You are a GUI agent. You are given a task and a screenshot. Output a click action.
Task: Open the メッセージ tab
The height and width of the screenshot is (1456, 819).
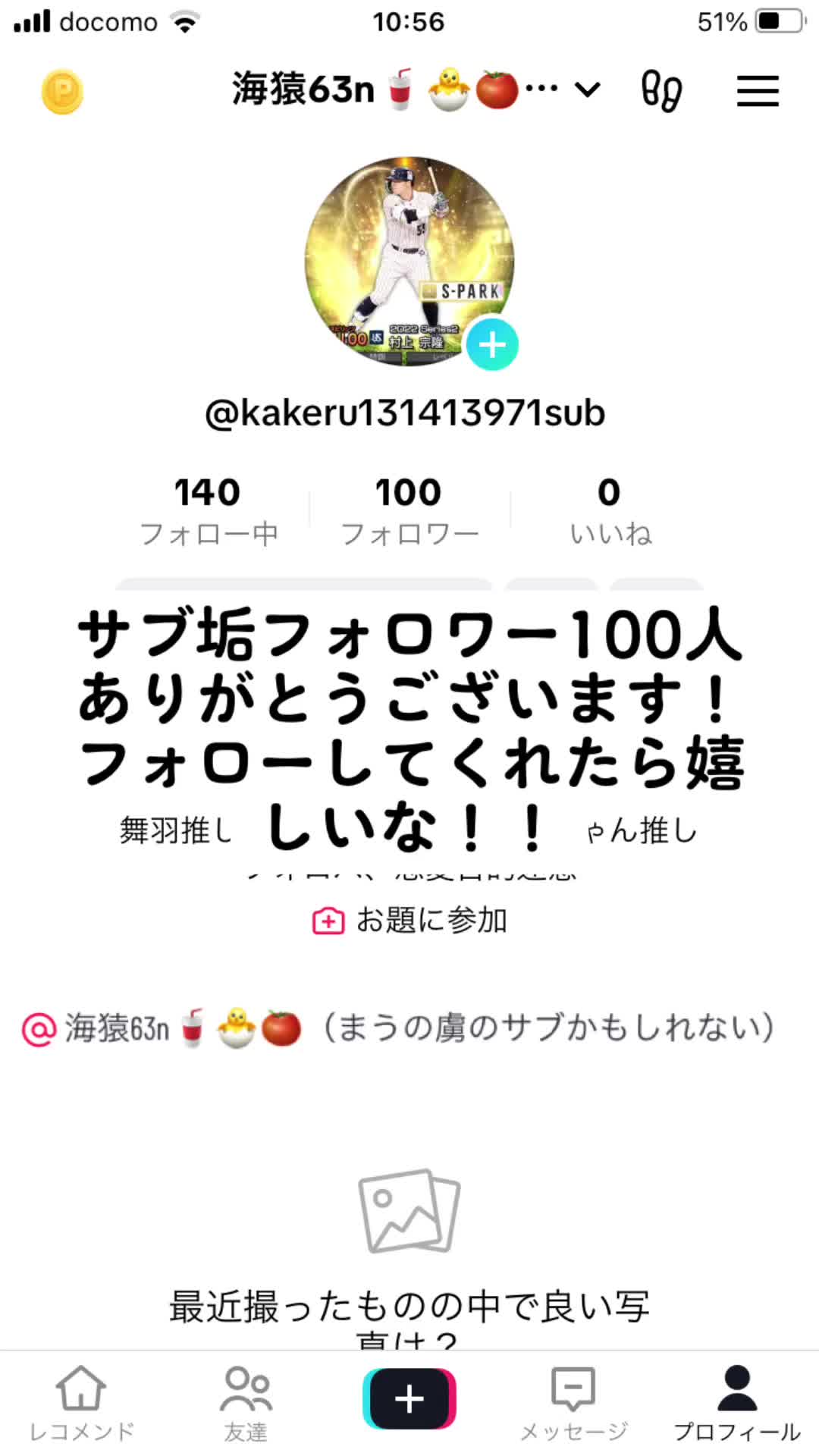(573, 1403)
